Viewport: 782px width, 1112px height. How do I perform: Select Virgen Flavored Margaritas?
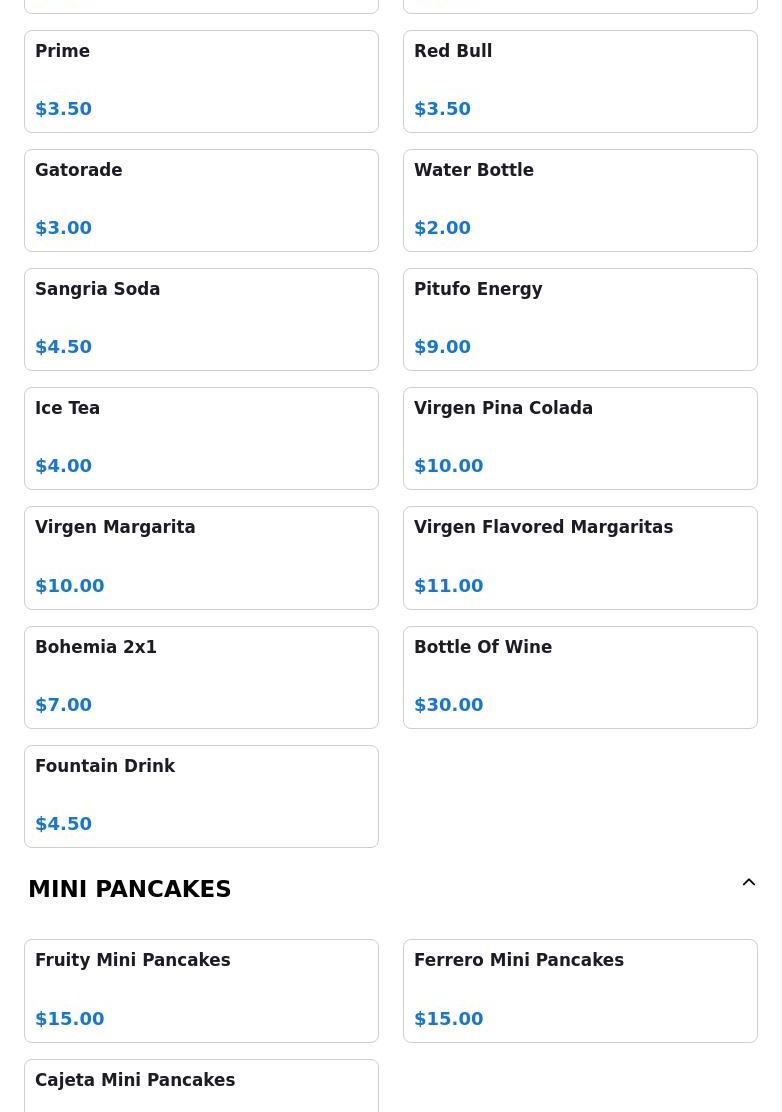point(580,557)
